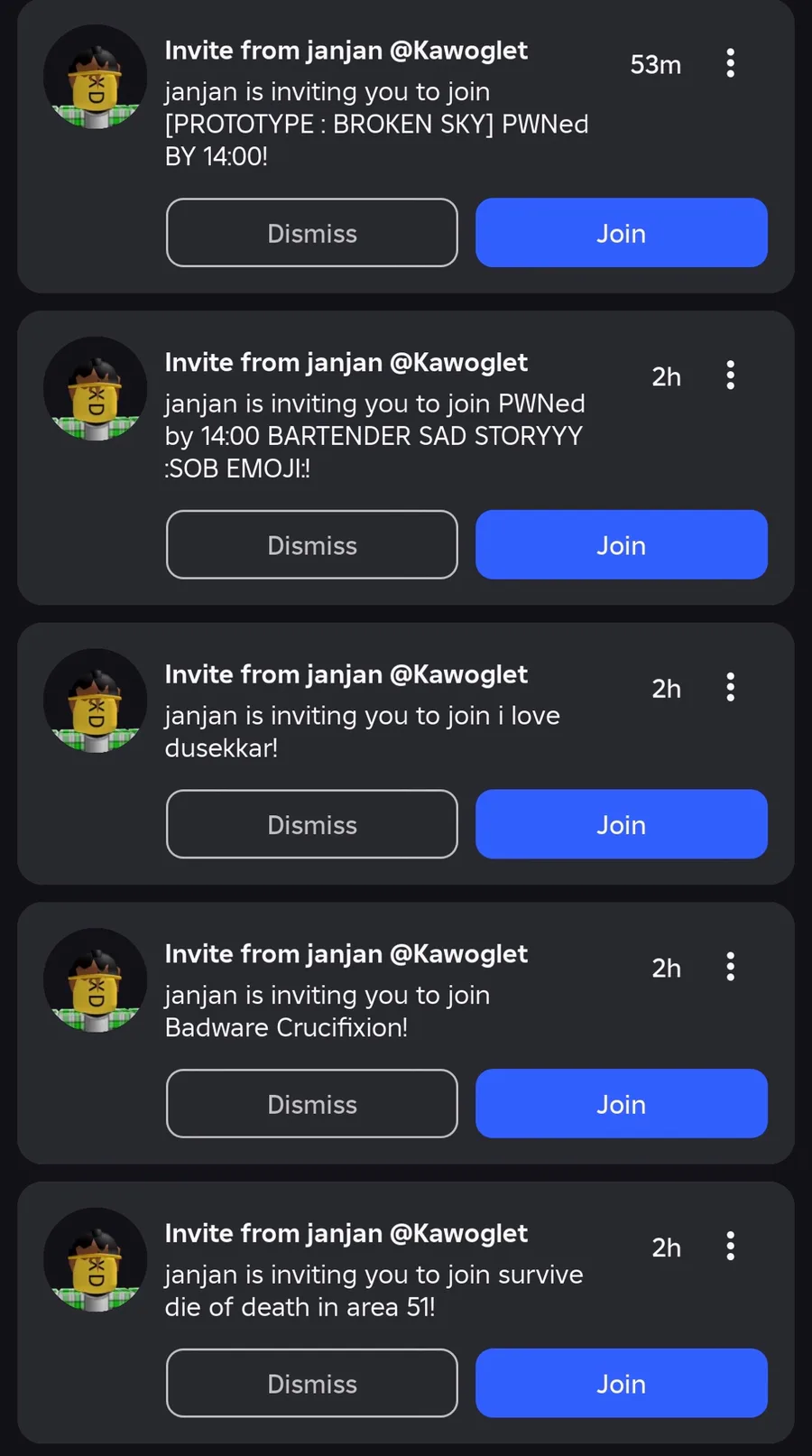Viewport: 812px width, 1456px height.
Task: Dismiss the Badware Crucifixion invite
Action: 312,1104
